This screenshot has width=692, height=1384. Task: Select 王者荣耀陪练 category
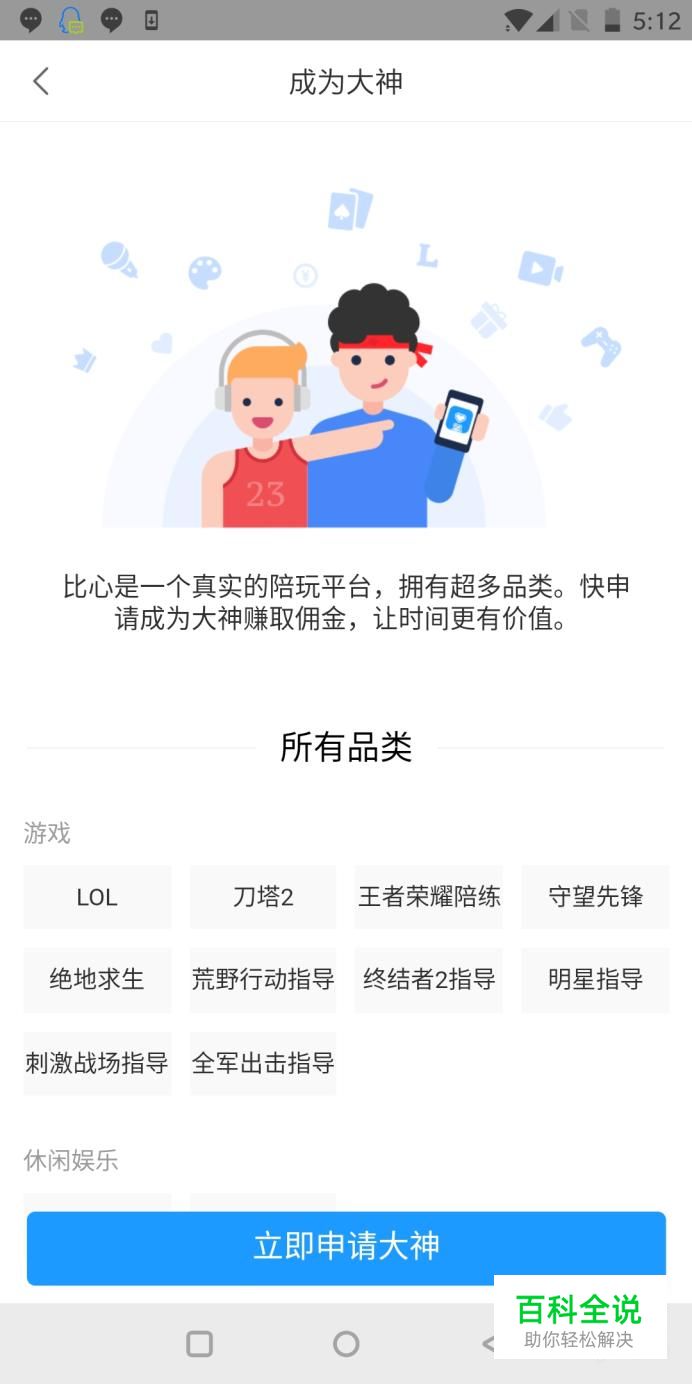[429, 897]
